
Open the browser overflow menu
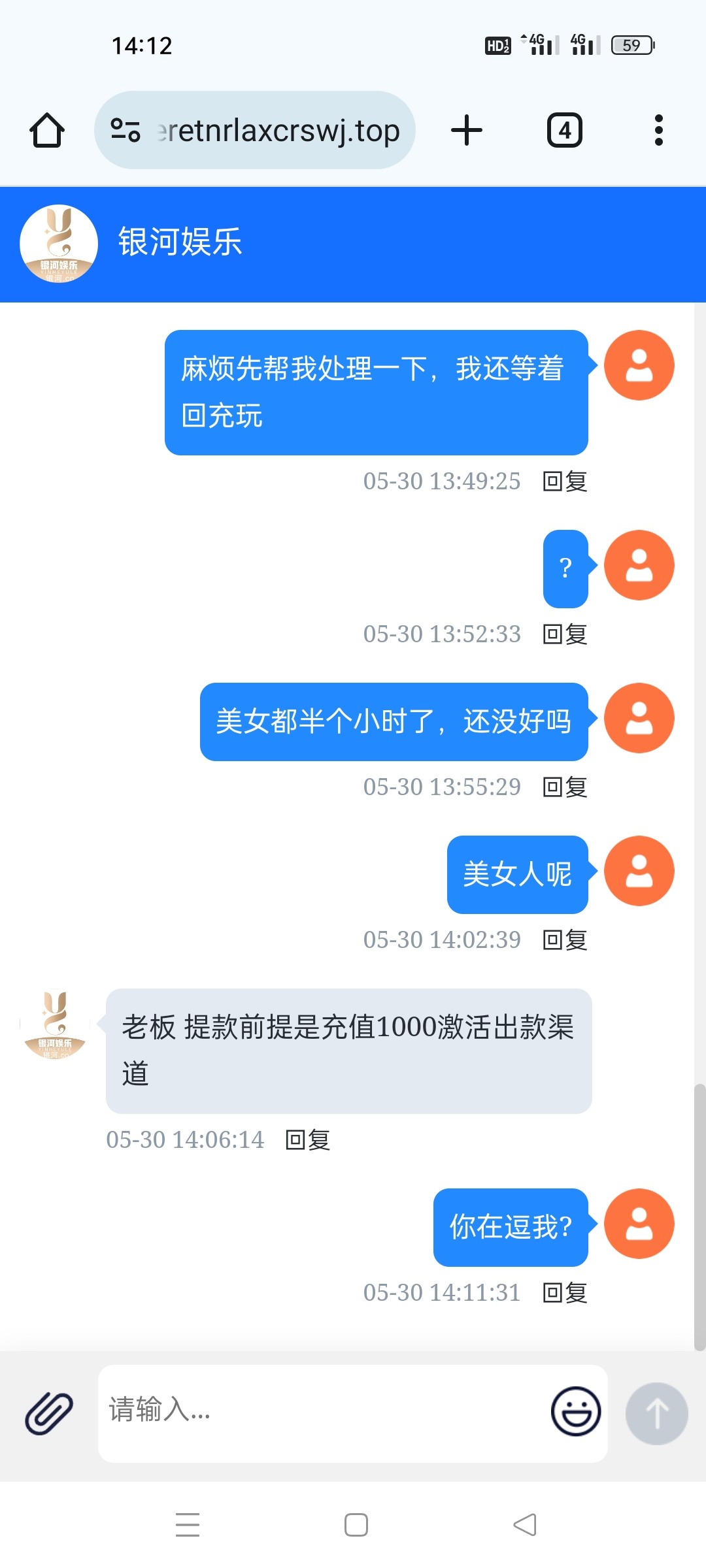point(658,130)
